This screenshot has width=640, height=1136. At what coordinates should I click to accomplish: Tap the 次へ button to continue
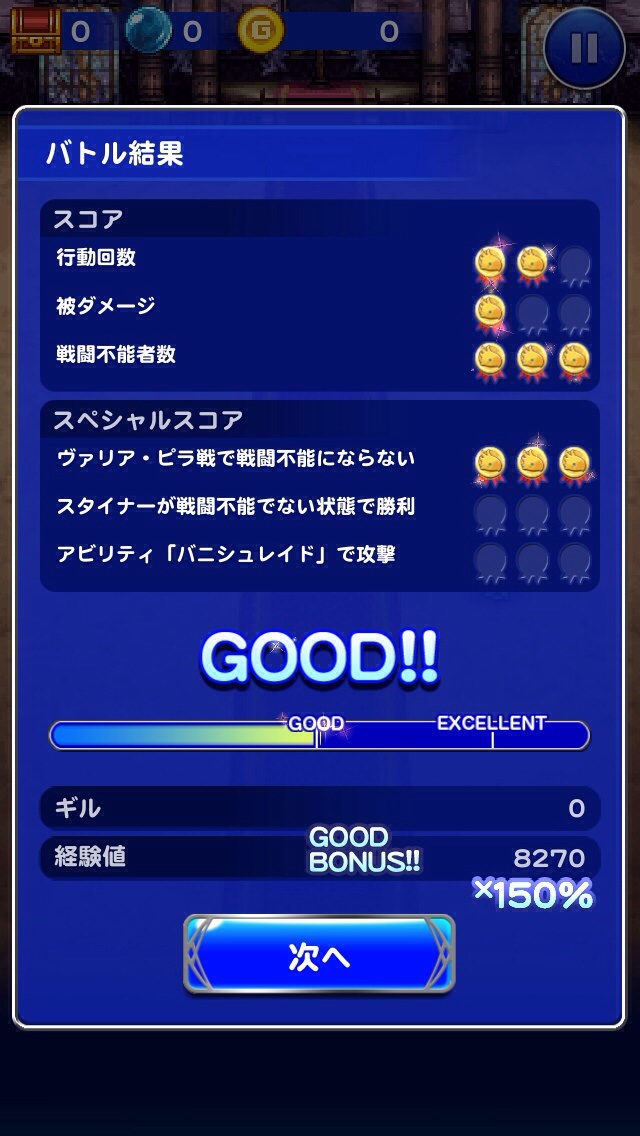coord(319,955)
